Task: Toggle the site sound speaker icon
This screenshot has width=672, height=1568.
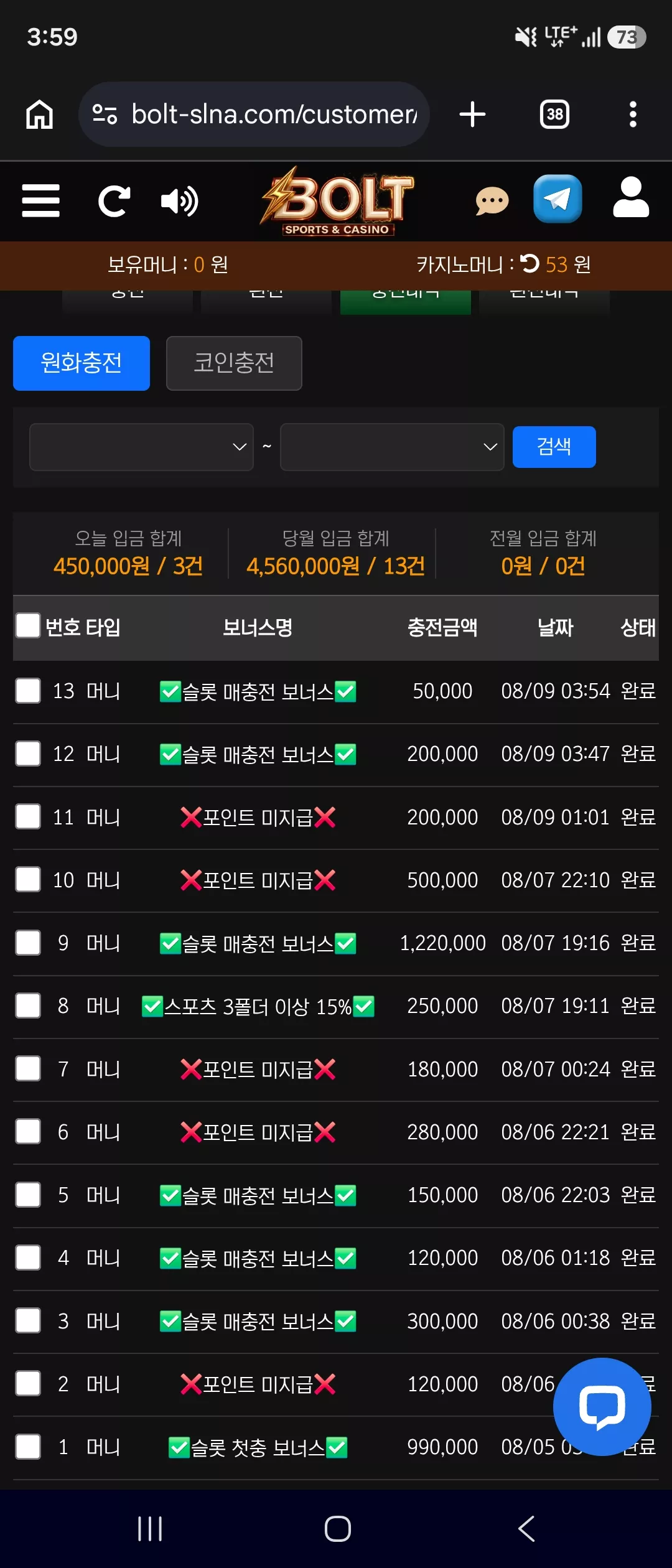Action: pos(179,201)
